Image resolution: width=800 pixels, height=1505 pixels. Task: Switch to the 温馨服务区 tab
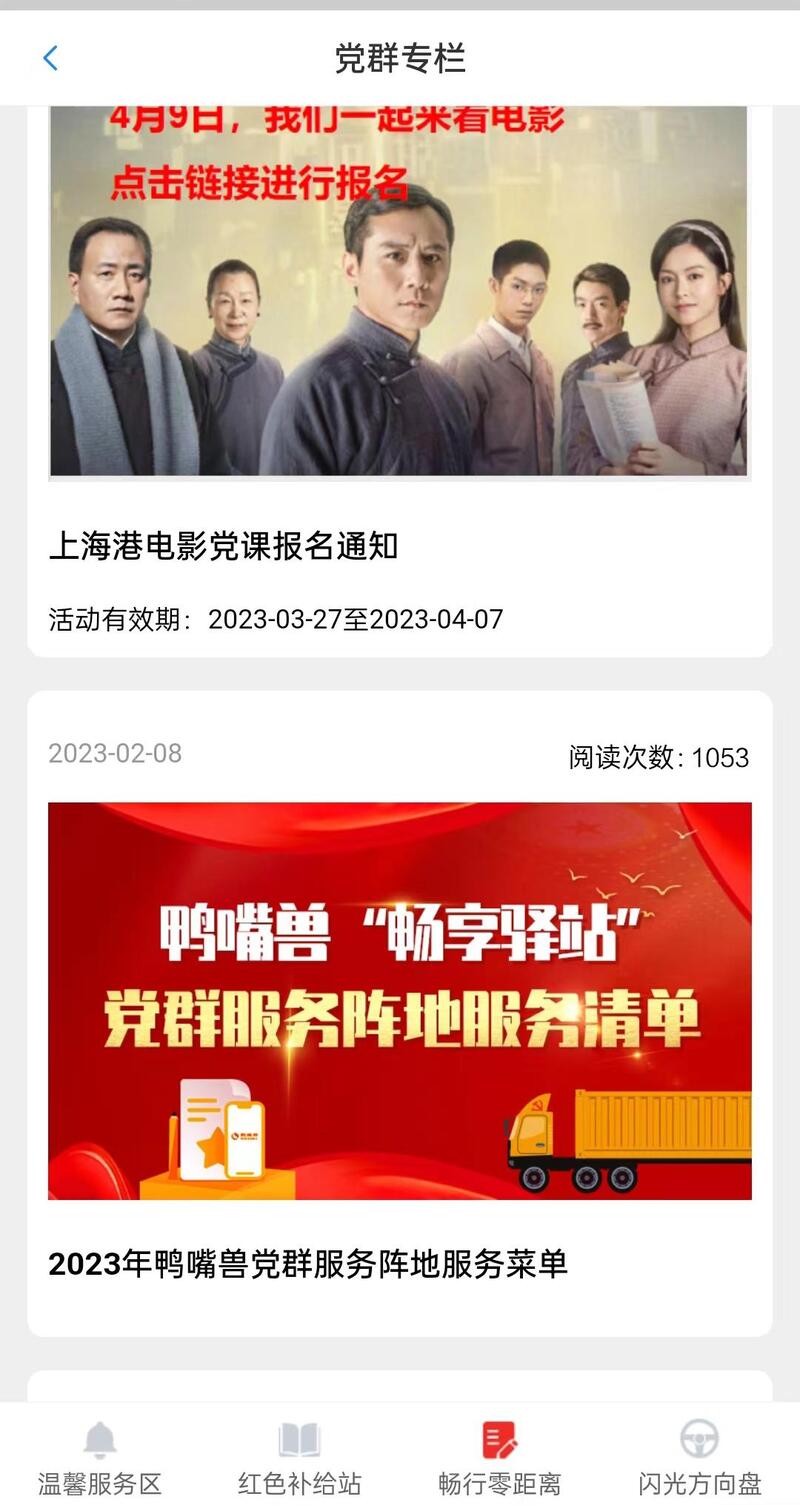coord(99,1456)
